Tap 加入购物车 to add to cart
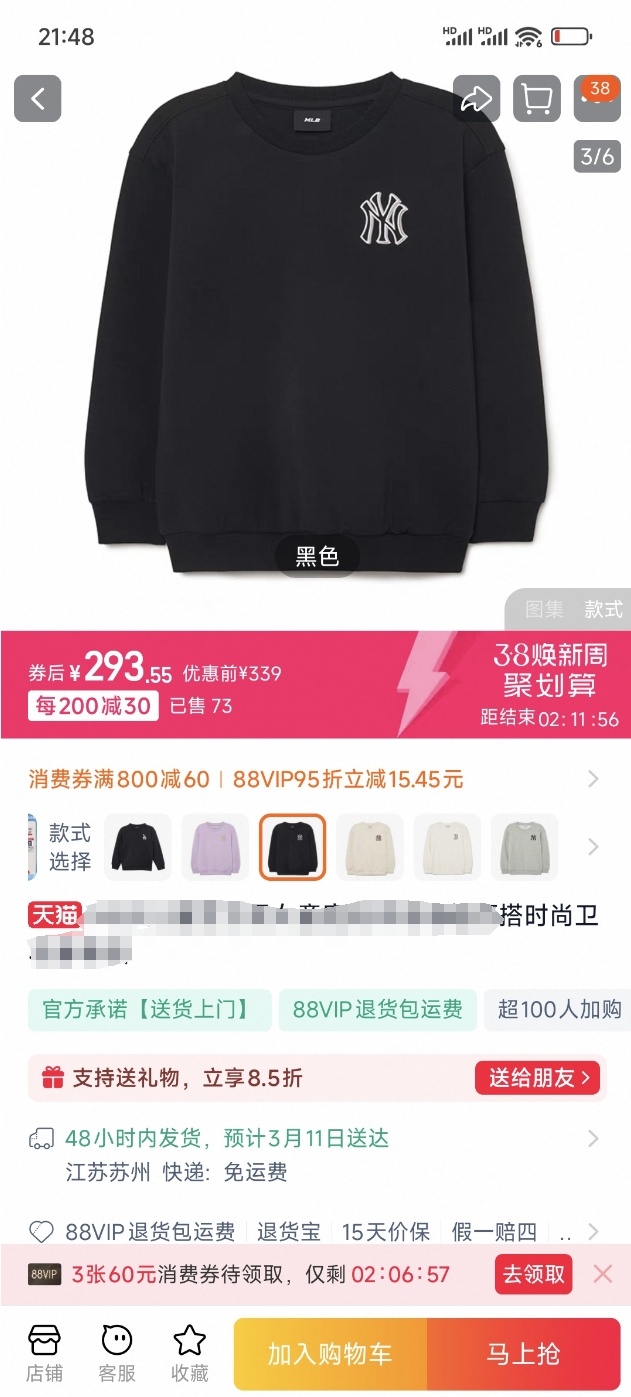 click(330, 1354)
